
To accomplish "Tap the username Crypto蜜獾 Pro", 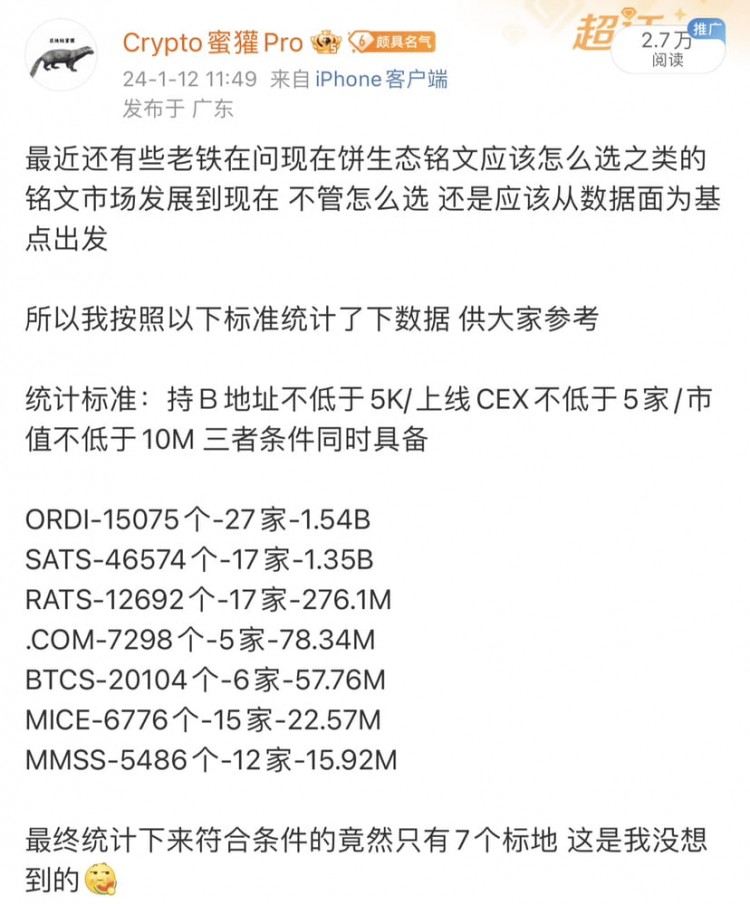I will [x=214, y=43].
